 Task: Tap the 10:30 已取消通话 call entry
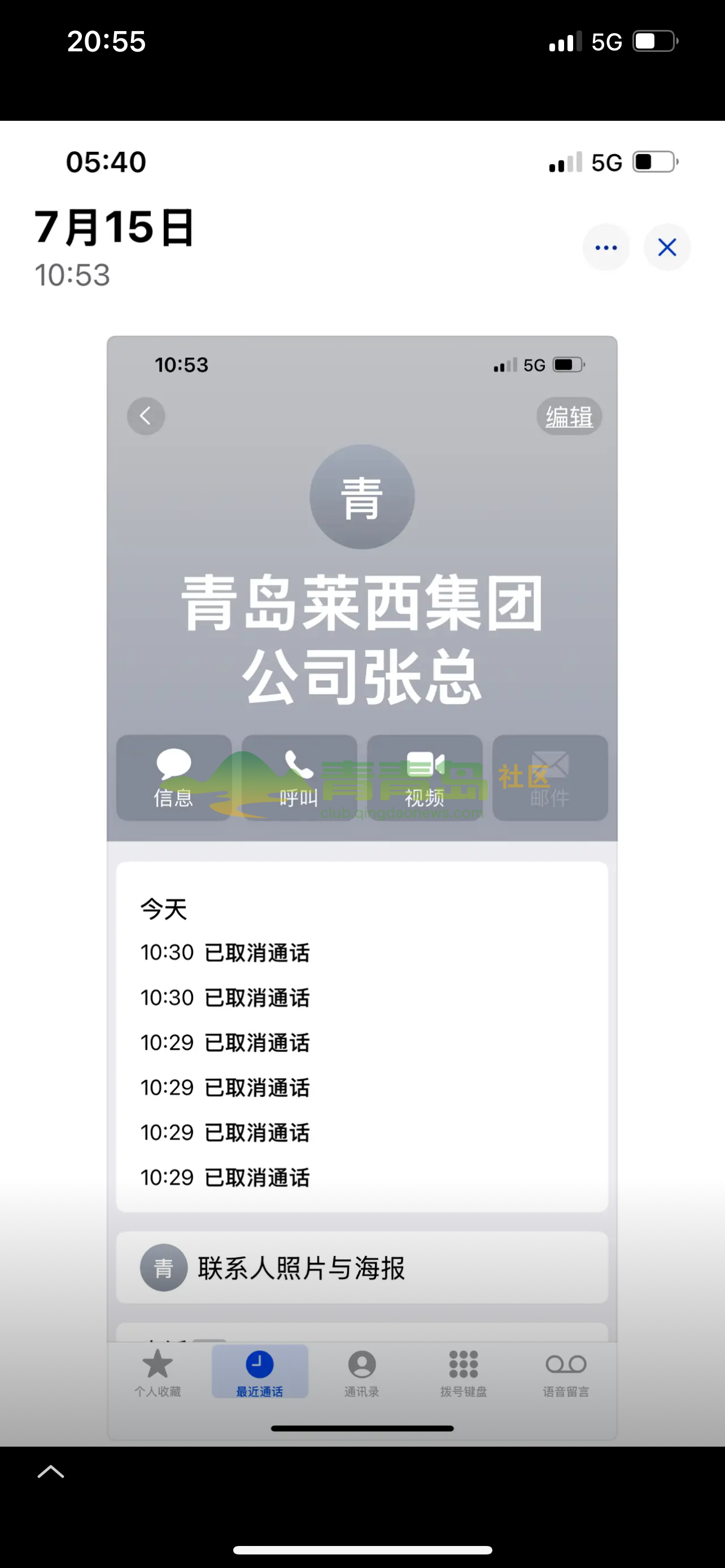[x=226, y=953]
